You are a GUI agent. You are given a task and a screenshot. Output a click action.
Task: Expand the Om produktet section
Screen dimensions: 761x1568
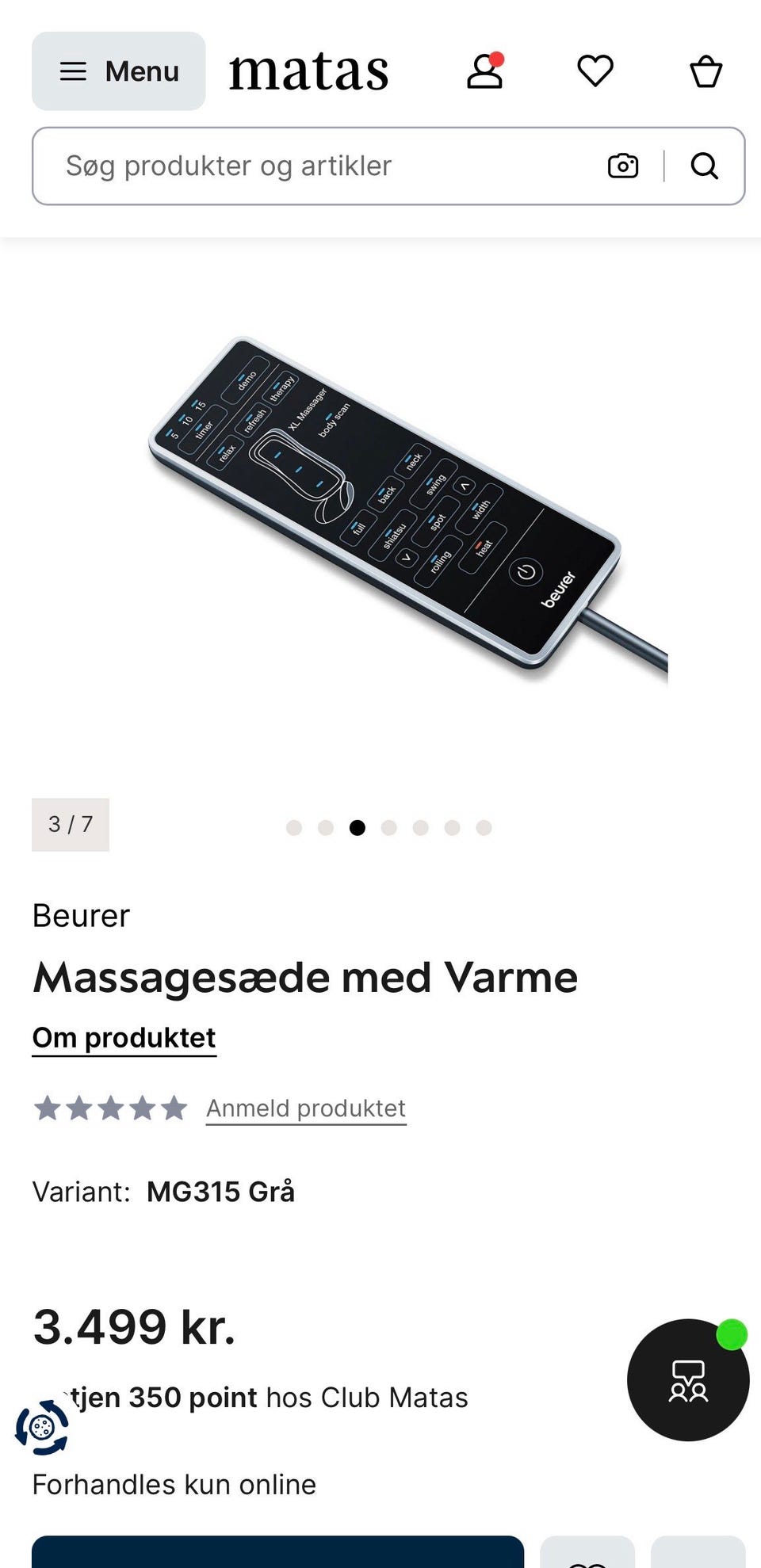tap(123, 1037)
